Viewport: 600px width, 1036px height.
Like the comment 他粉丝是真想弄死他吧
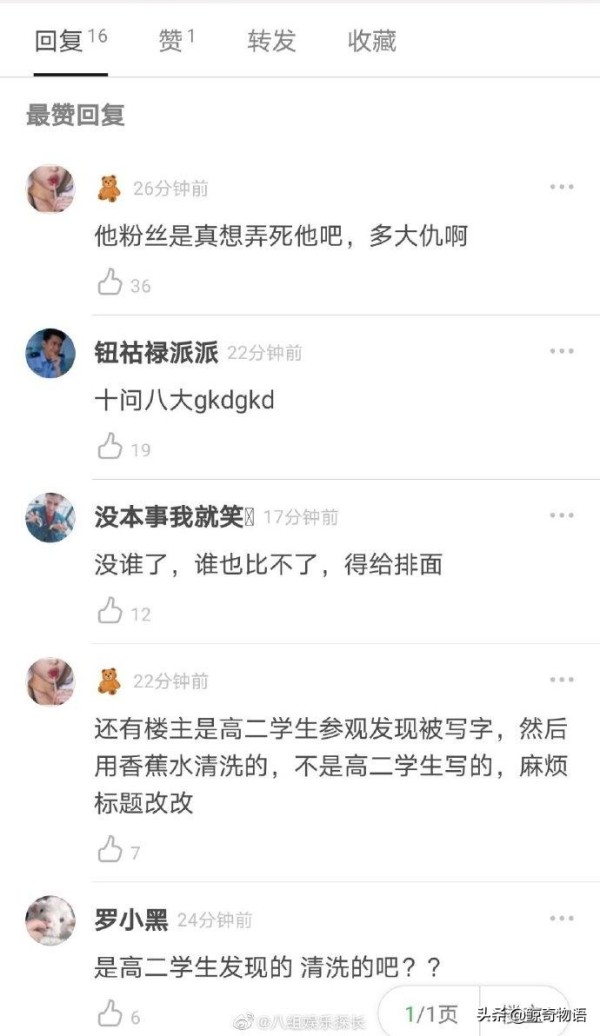pos(110,283)
